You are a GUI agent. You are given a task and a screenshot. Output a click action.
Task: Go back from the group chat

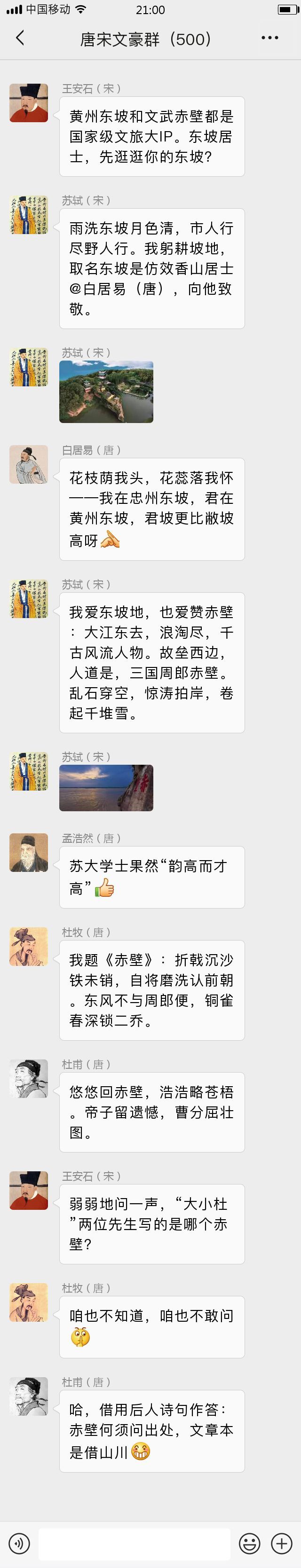pos(20,39)
